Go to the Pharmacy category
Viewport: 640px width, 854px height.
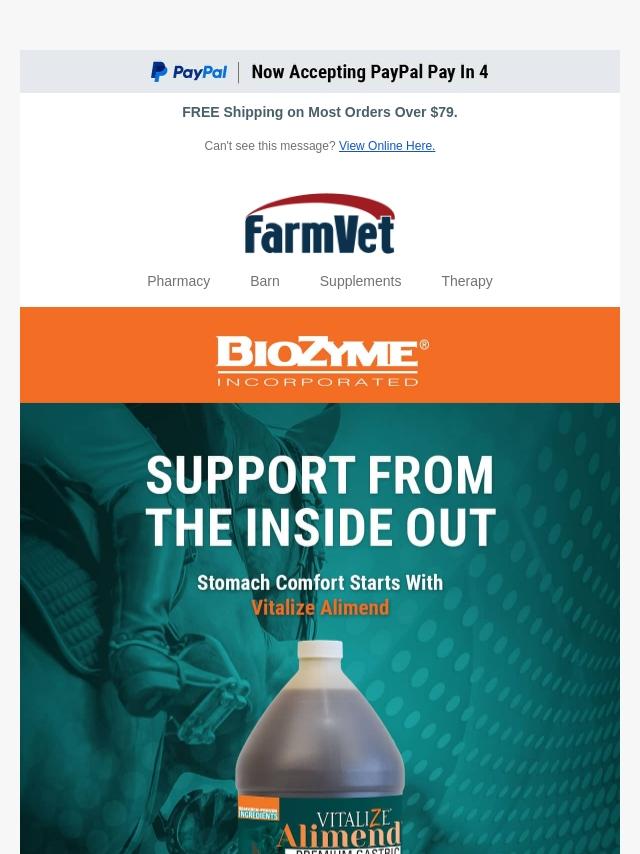[178, 281]
